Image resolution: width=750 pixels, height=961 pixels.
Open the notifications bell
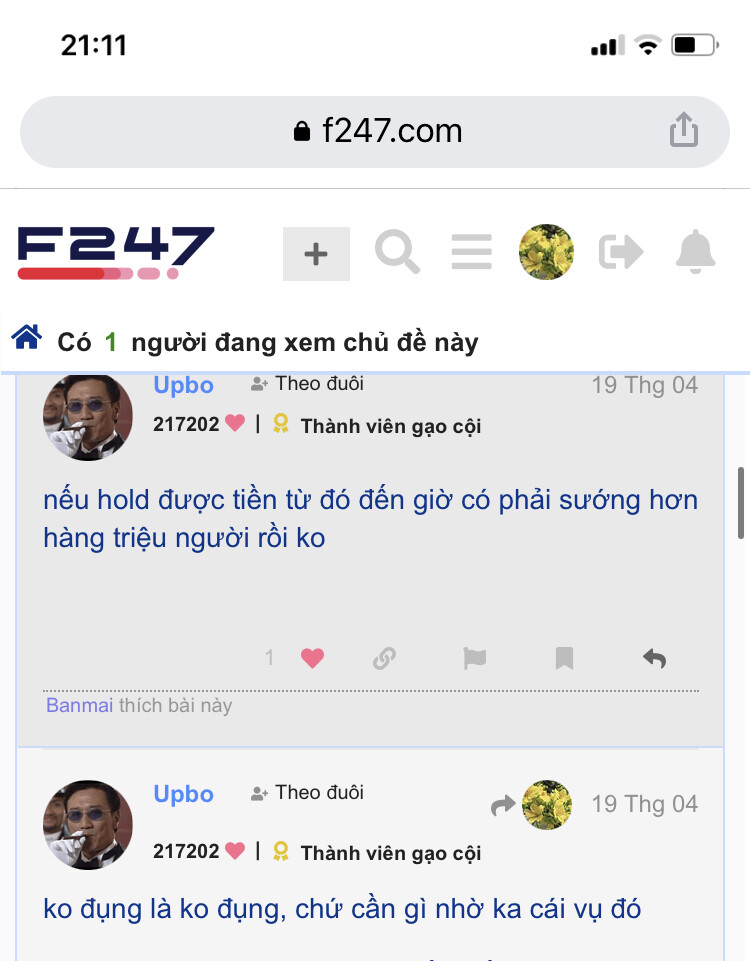click(x=695, y=252)
